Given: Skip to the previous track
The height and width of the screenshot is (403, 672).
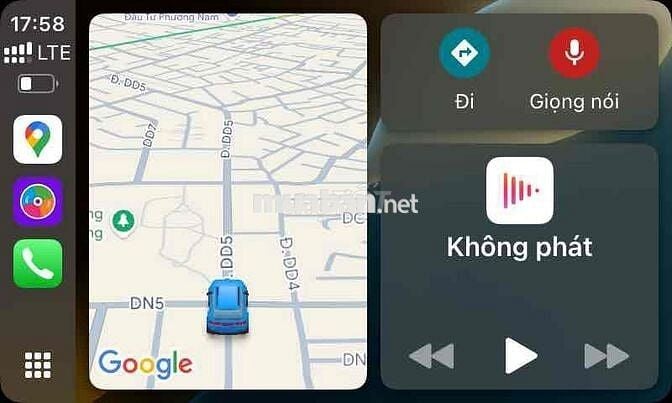Looking at the screenshot, I should [432, 355].
